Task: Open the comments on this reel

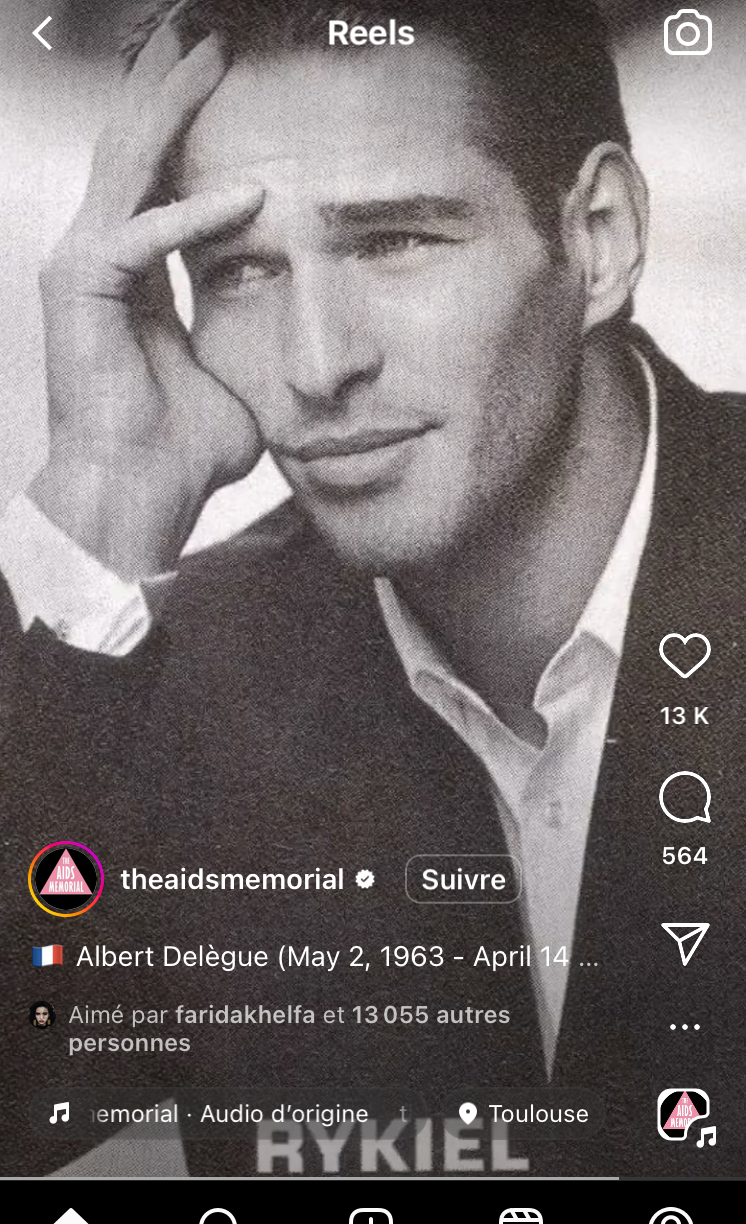Action: pyautogui.click(x=685, y=798)
